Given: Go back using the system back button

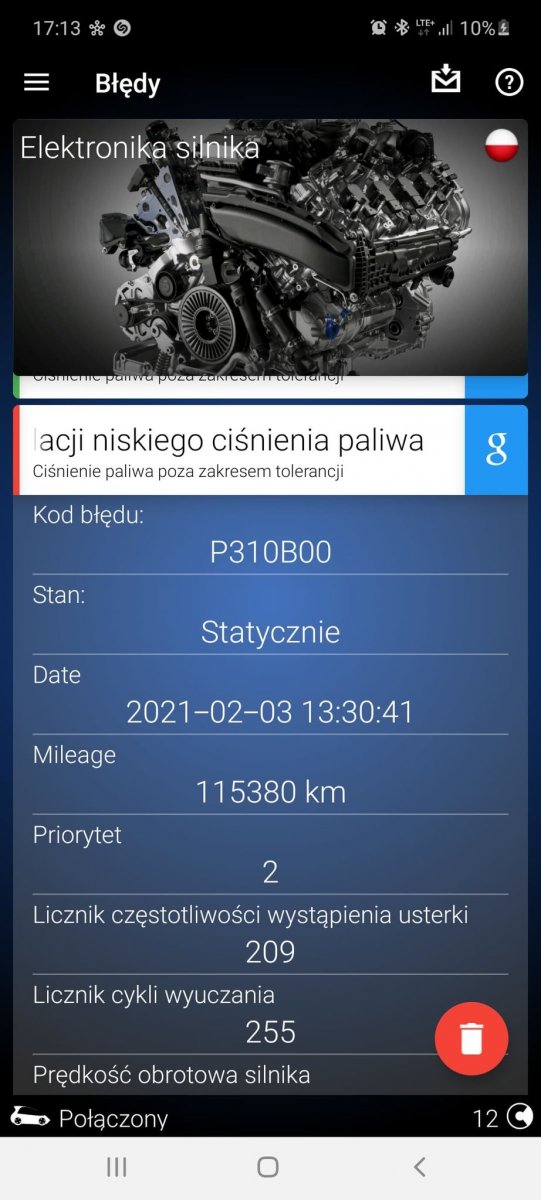Looking at the screenshot, I should point(420,1166).
